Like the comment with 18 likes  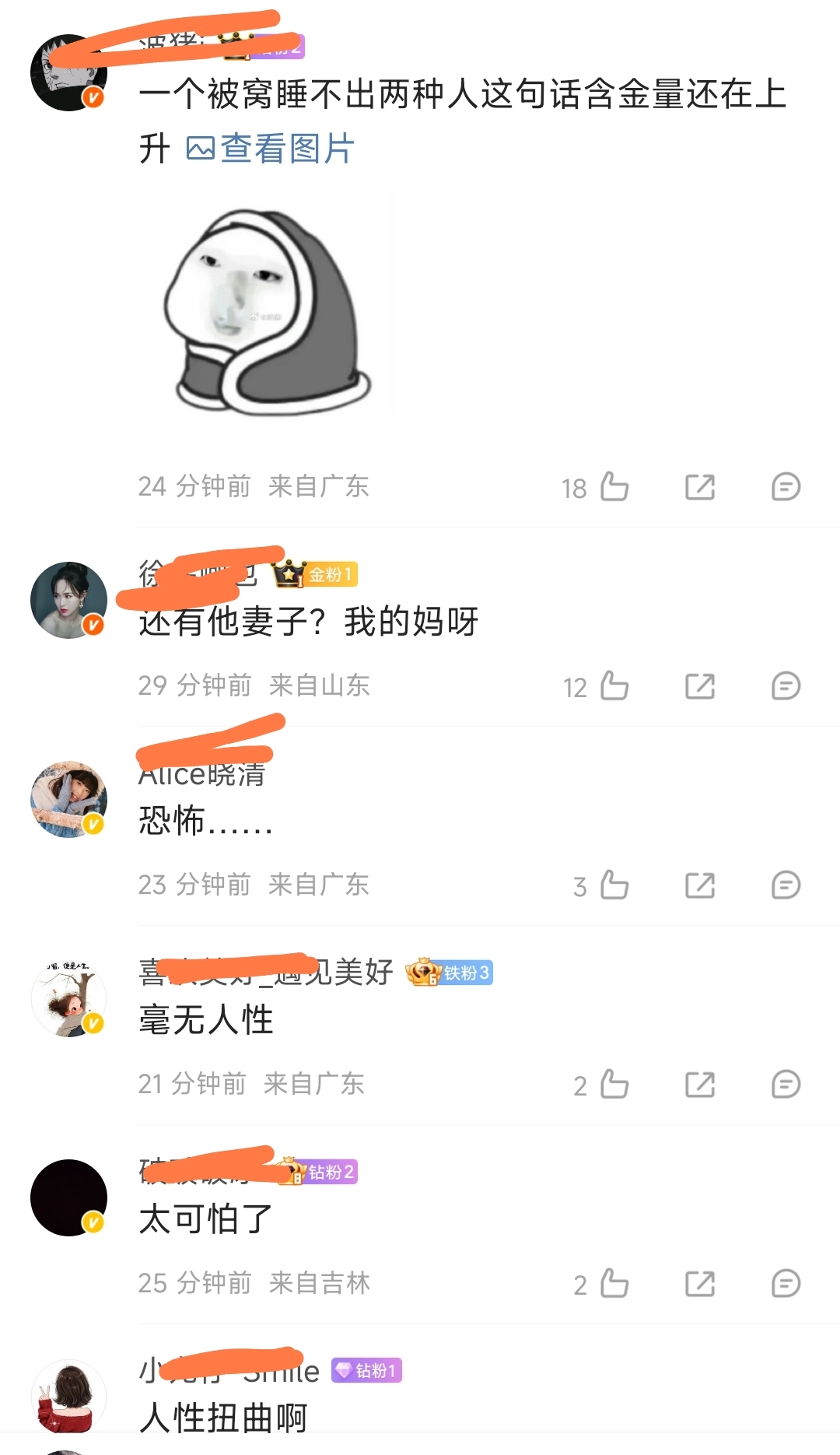[x=614, y=487]
